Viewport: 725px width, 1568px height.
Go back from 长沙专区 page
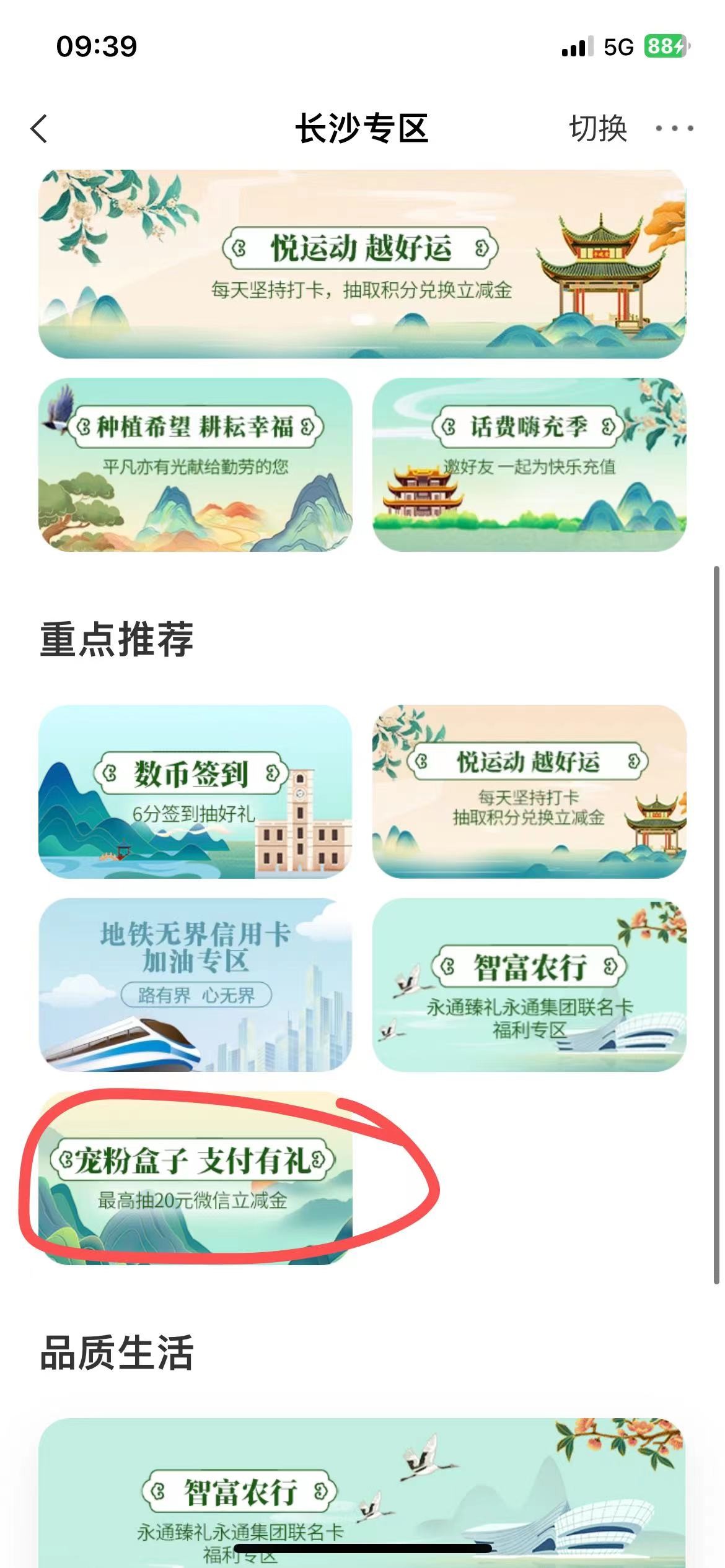pos(39,129)
